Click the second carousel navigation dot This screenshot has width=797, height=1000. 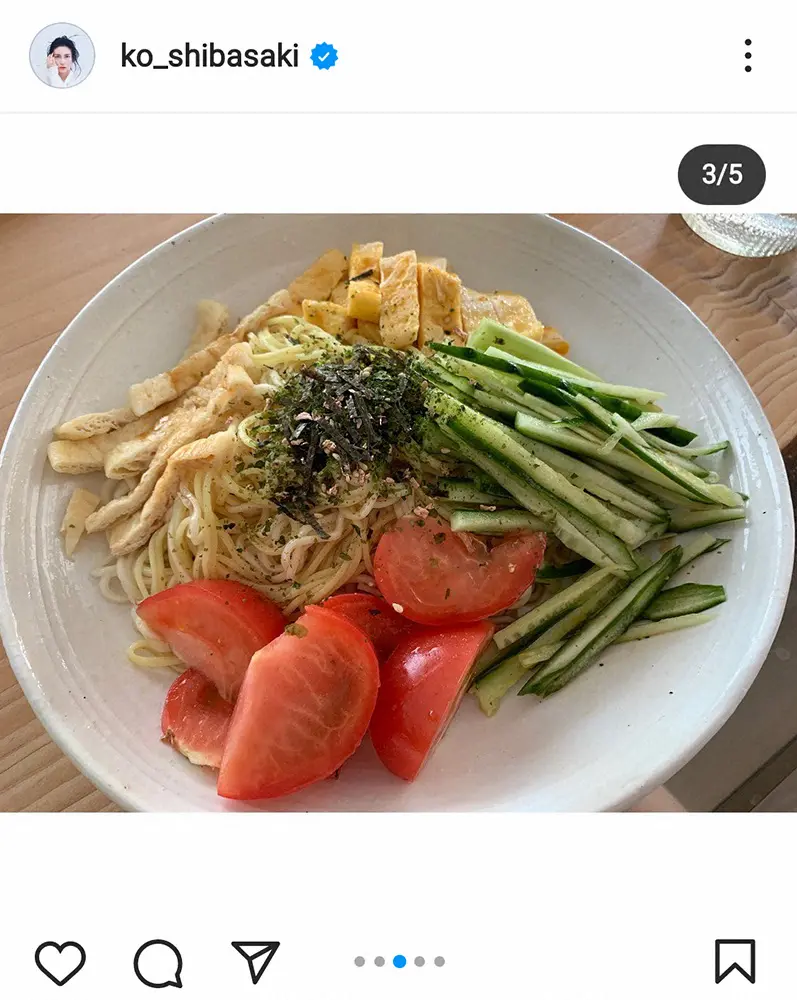(x=380, y=961)
